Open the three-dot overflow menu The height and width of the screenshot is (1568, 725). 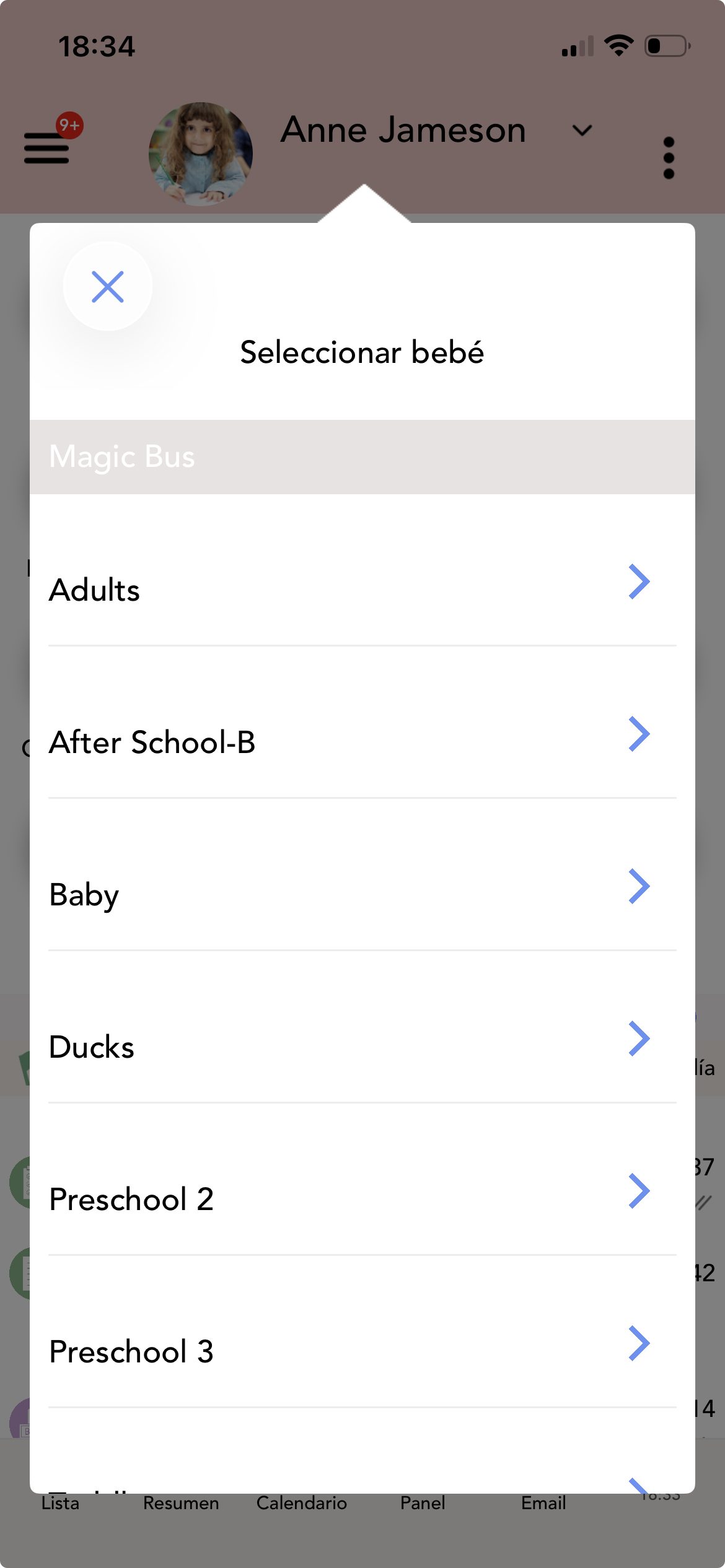tap(669, 158)
